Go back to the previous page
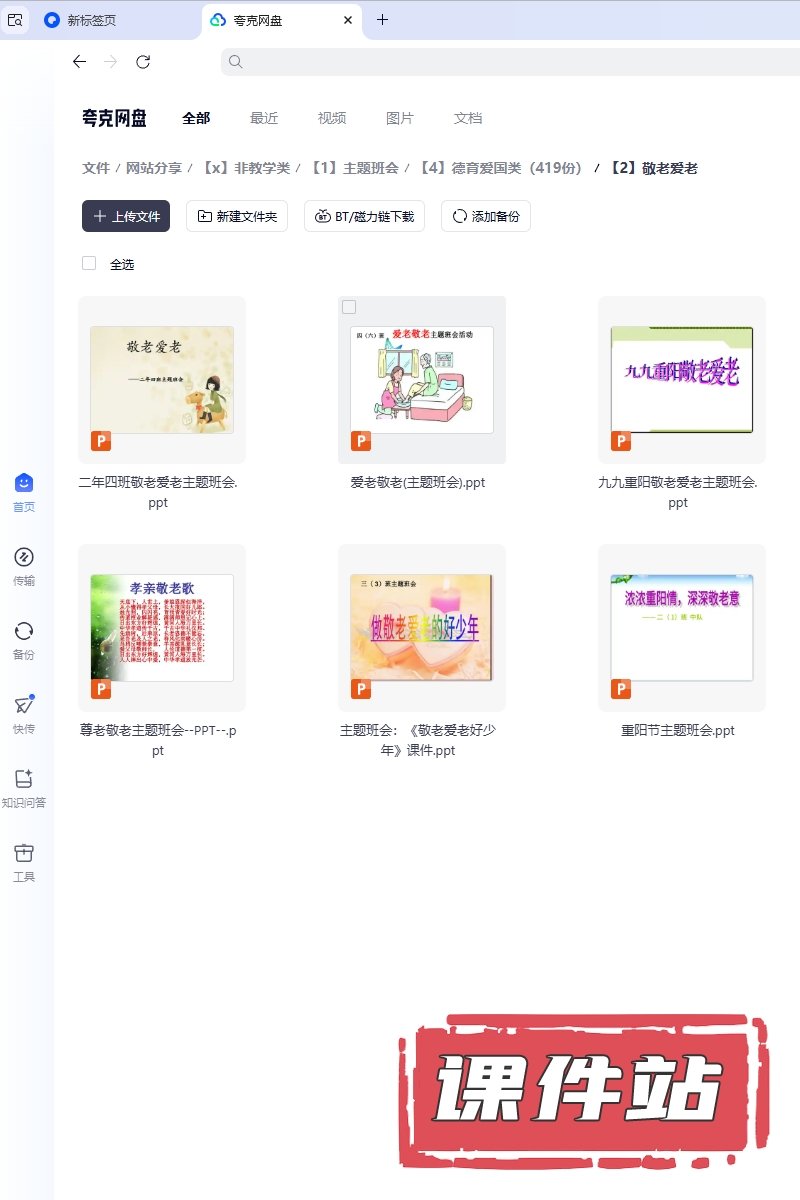The width and height of the screenshot is (800, 1200). click(x=80, y=62)
